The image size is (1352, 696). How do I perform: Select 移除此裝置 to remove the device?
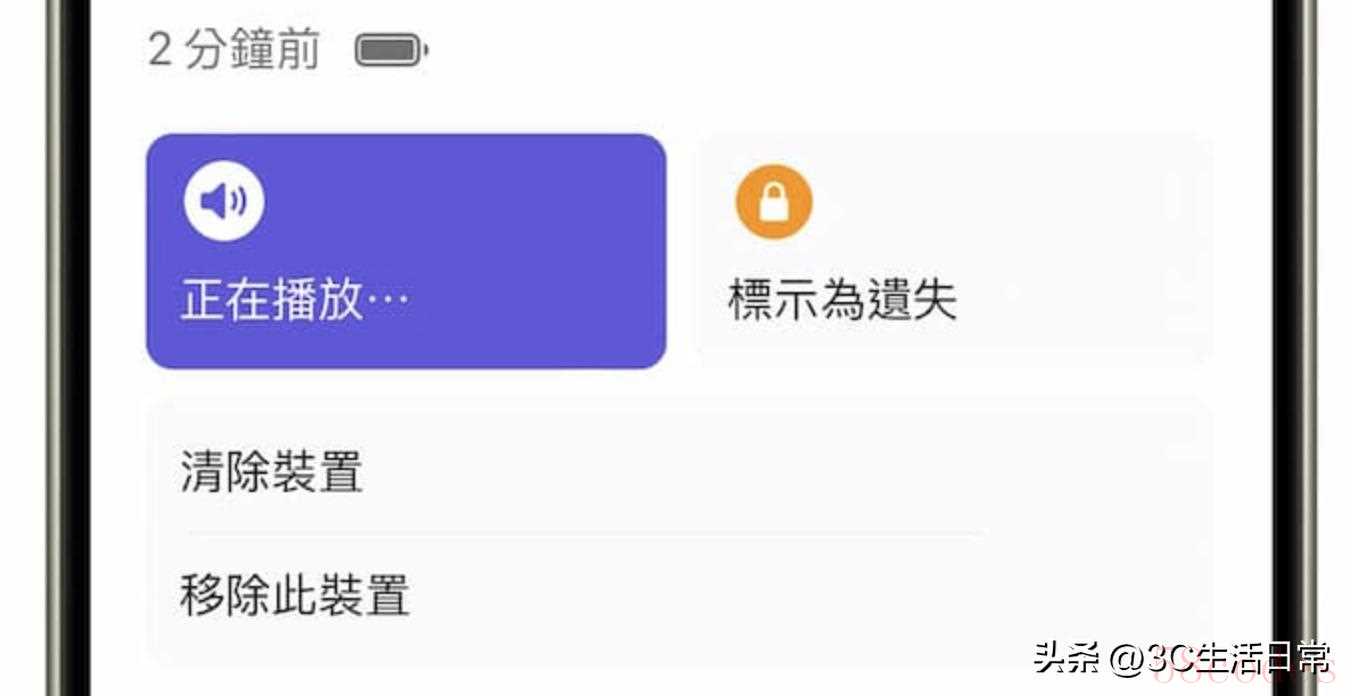295,596
